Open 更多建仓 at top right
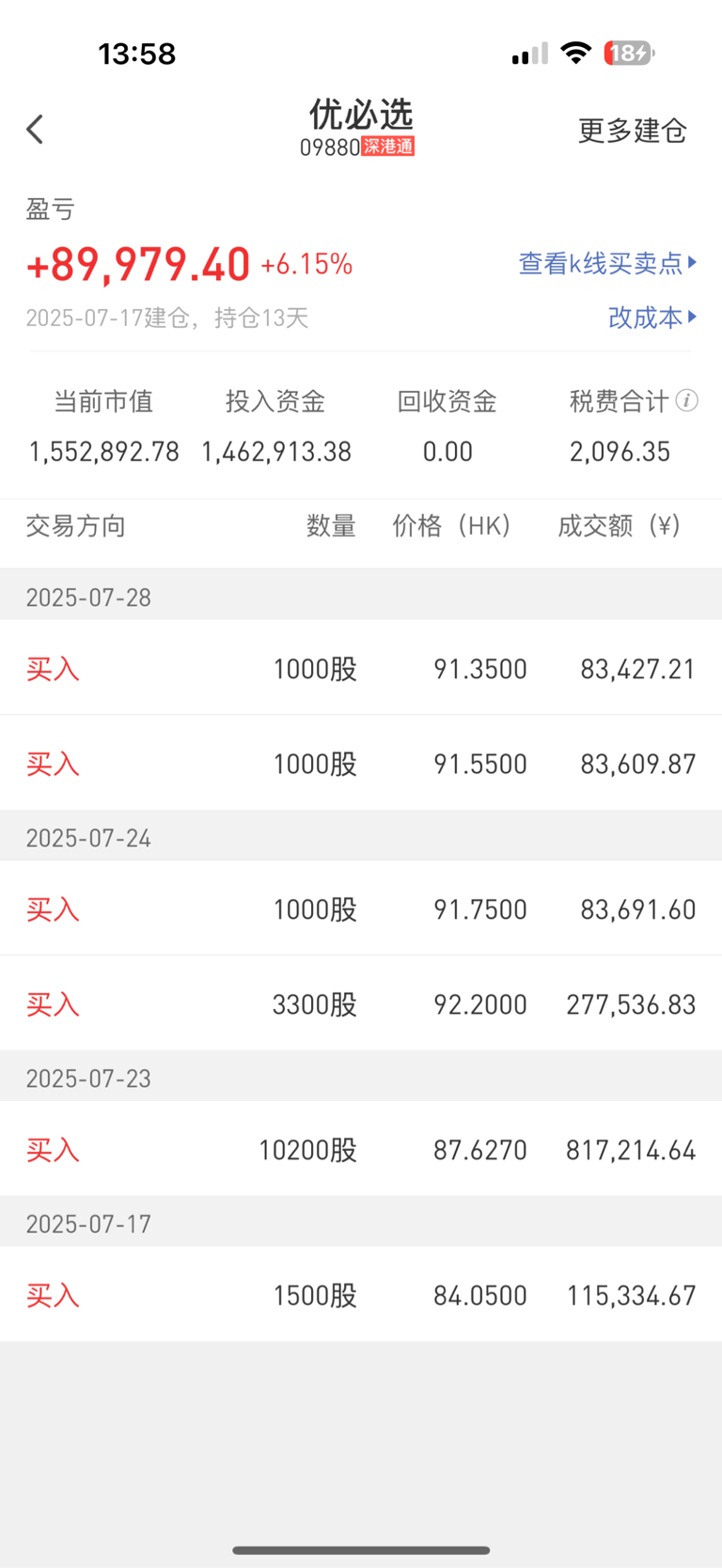This screenshot has width=722, height=1568. click(x=632, y=131)
